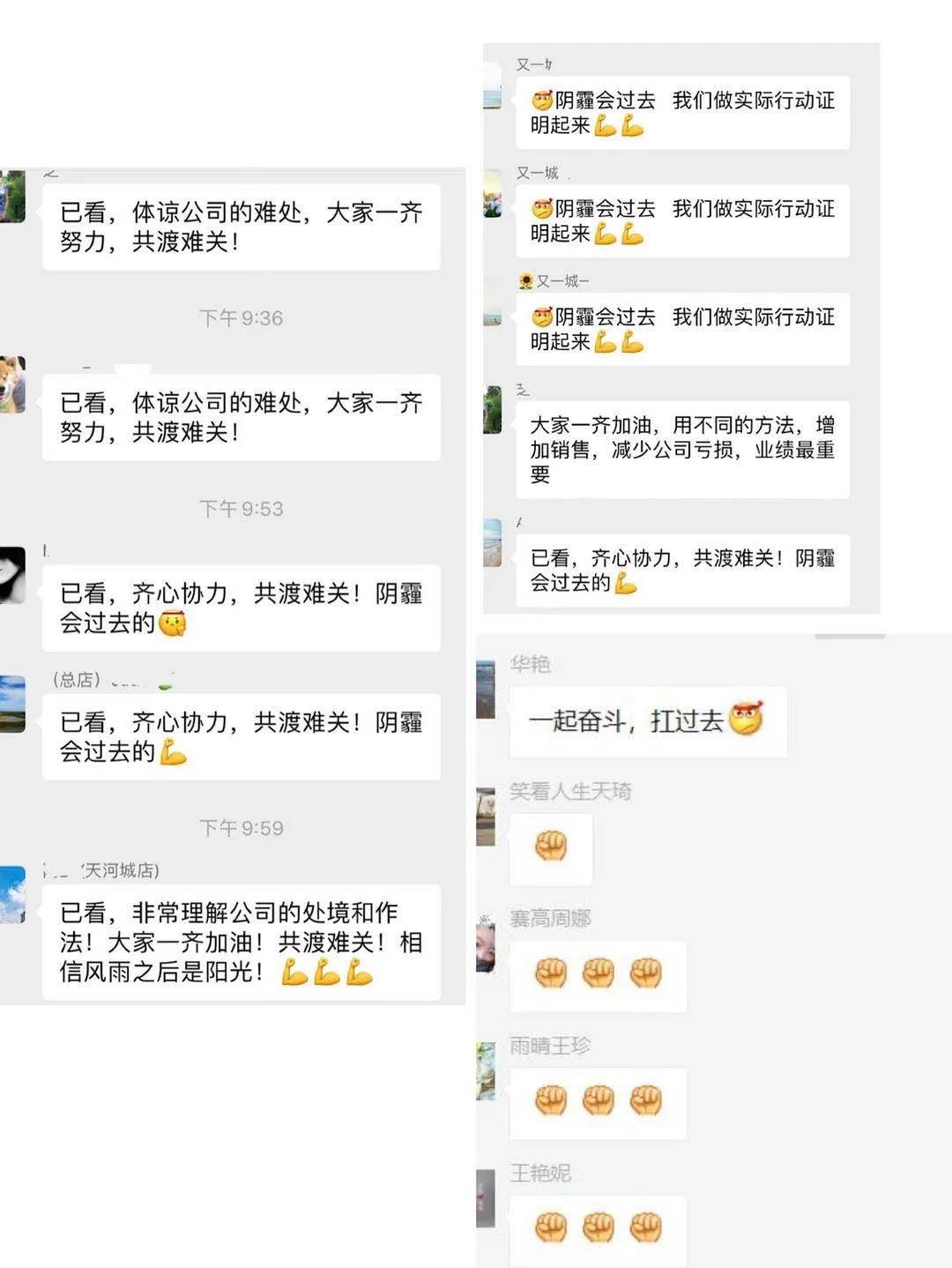This screenshot has width=952, height=1268.
Task: Select 赛高周娜's avatar photo
Action: (x=486, y=944)
